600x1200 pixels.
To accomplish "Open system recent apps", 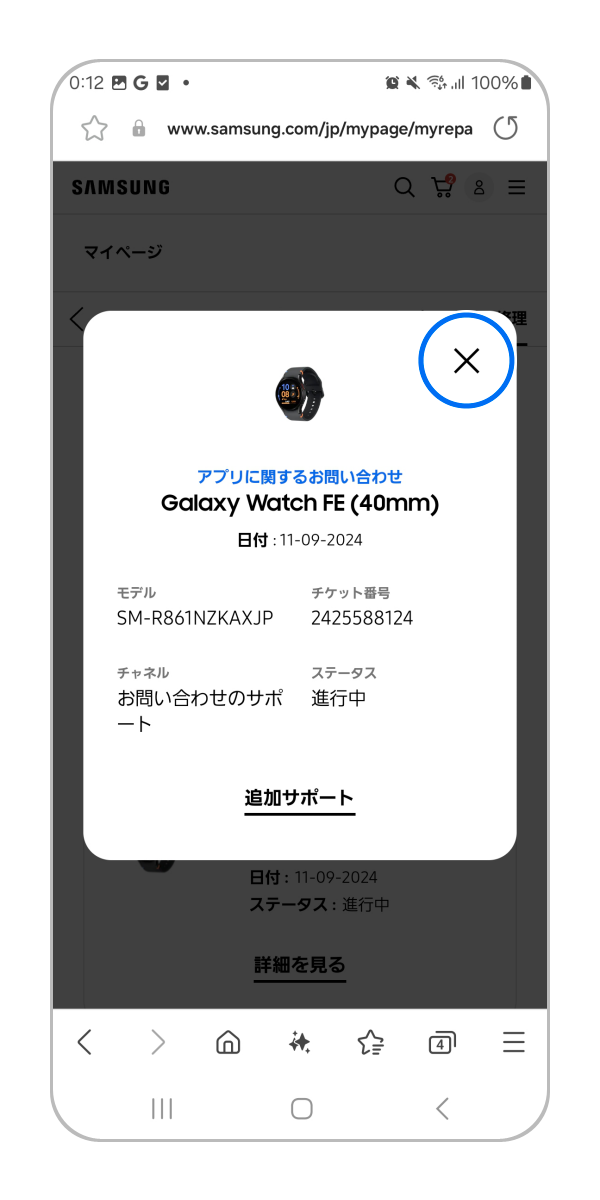I will pos(162,1108).
